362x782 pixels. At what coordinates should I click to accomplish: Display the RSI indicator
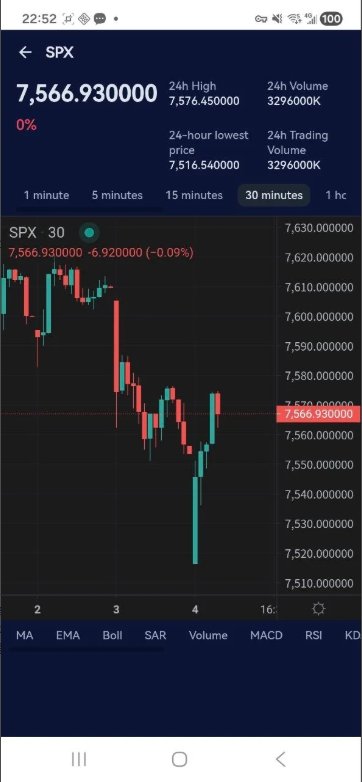[x=313, y=635]
